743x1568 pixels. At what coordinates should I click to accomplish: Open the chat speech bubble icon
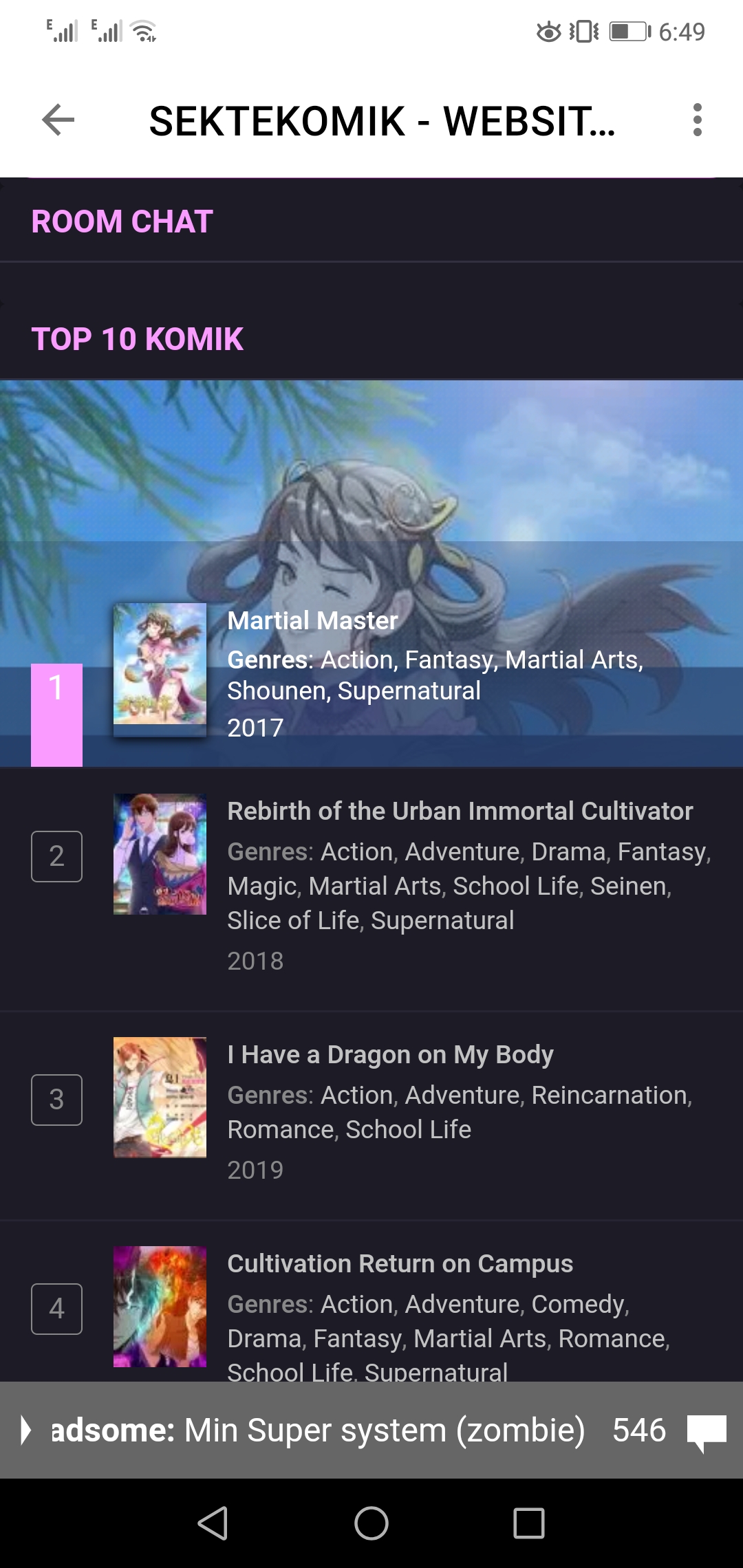tap(707, 1431)
